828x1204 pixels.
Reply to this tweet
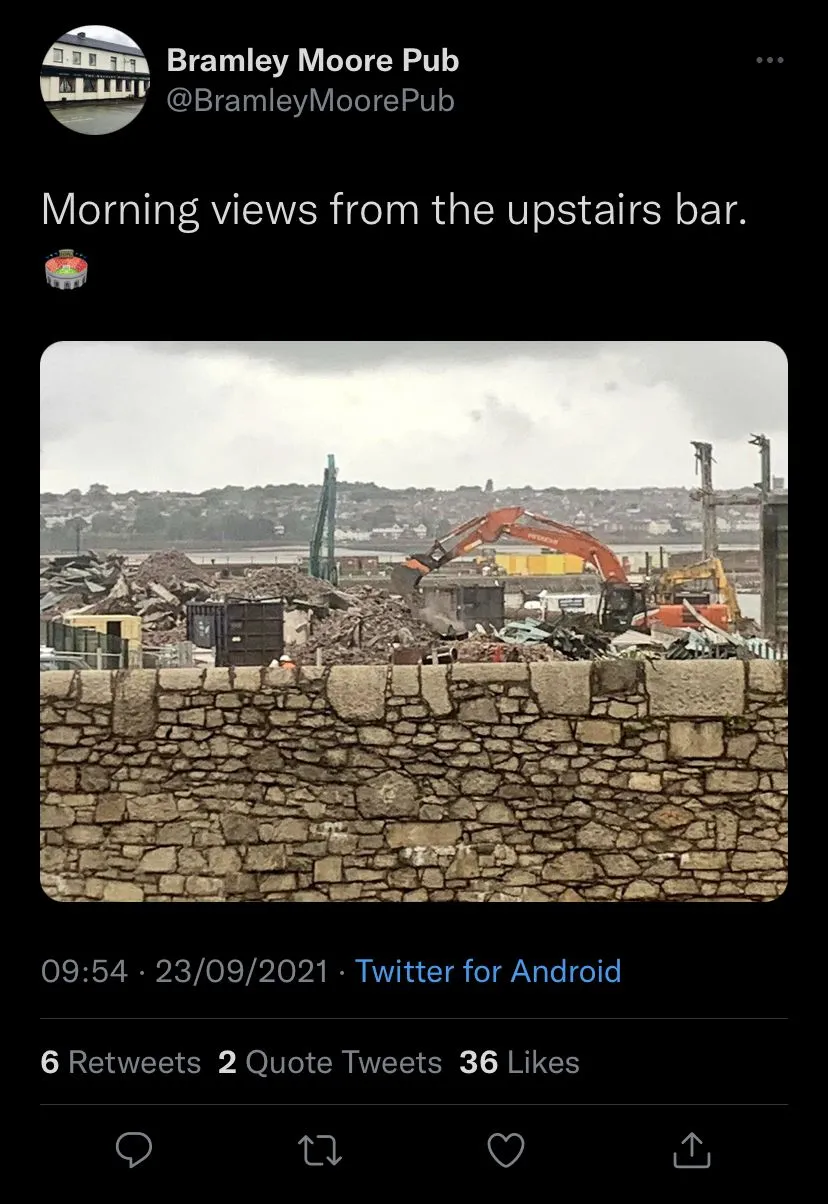tap(134, 1152)
